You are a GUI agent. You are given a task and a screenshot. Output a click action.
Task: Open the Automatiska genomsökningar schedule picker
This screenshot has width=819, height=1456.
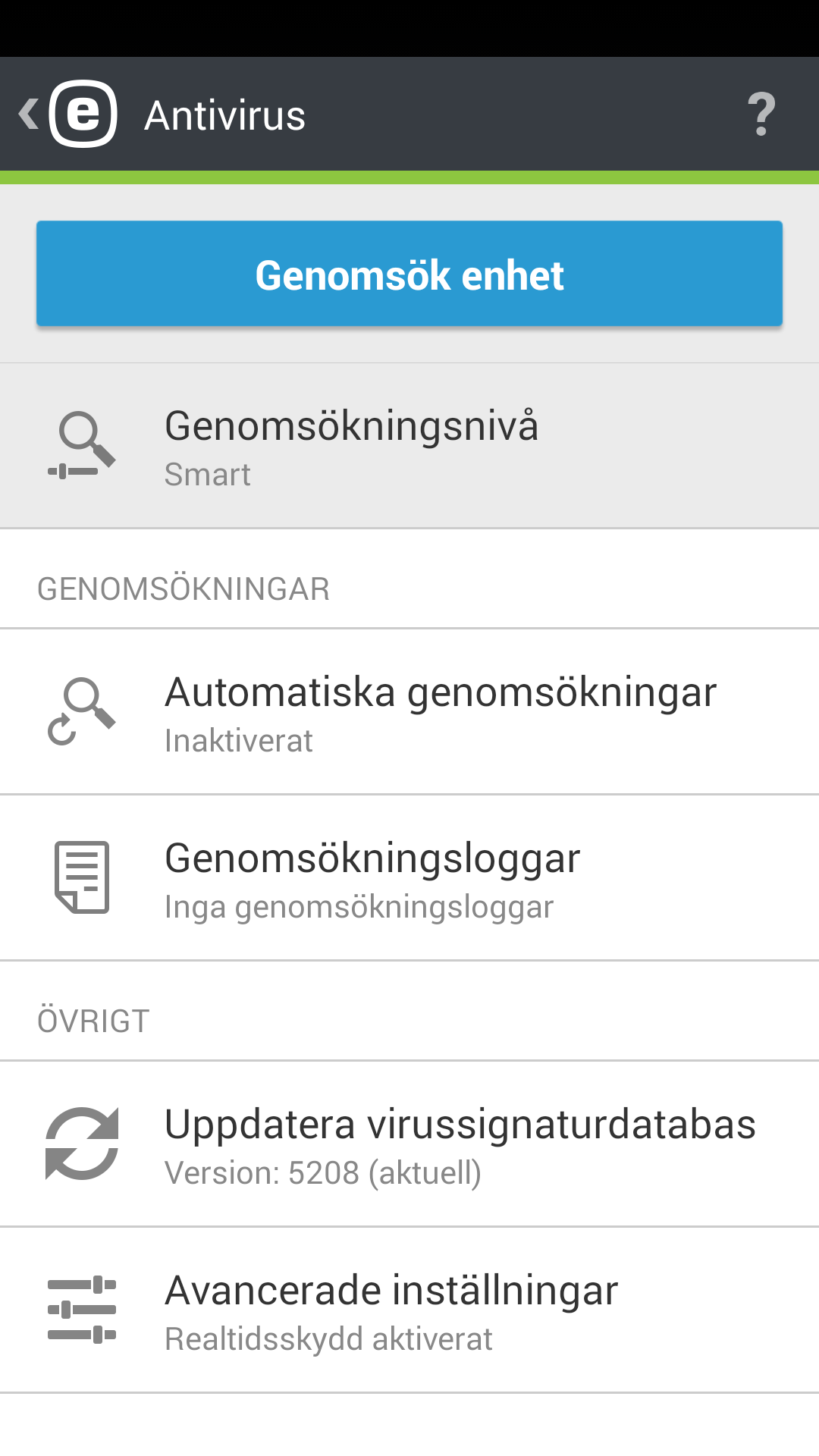(x=409, y=711)
